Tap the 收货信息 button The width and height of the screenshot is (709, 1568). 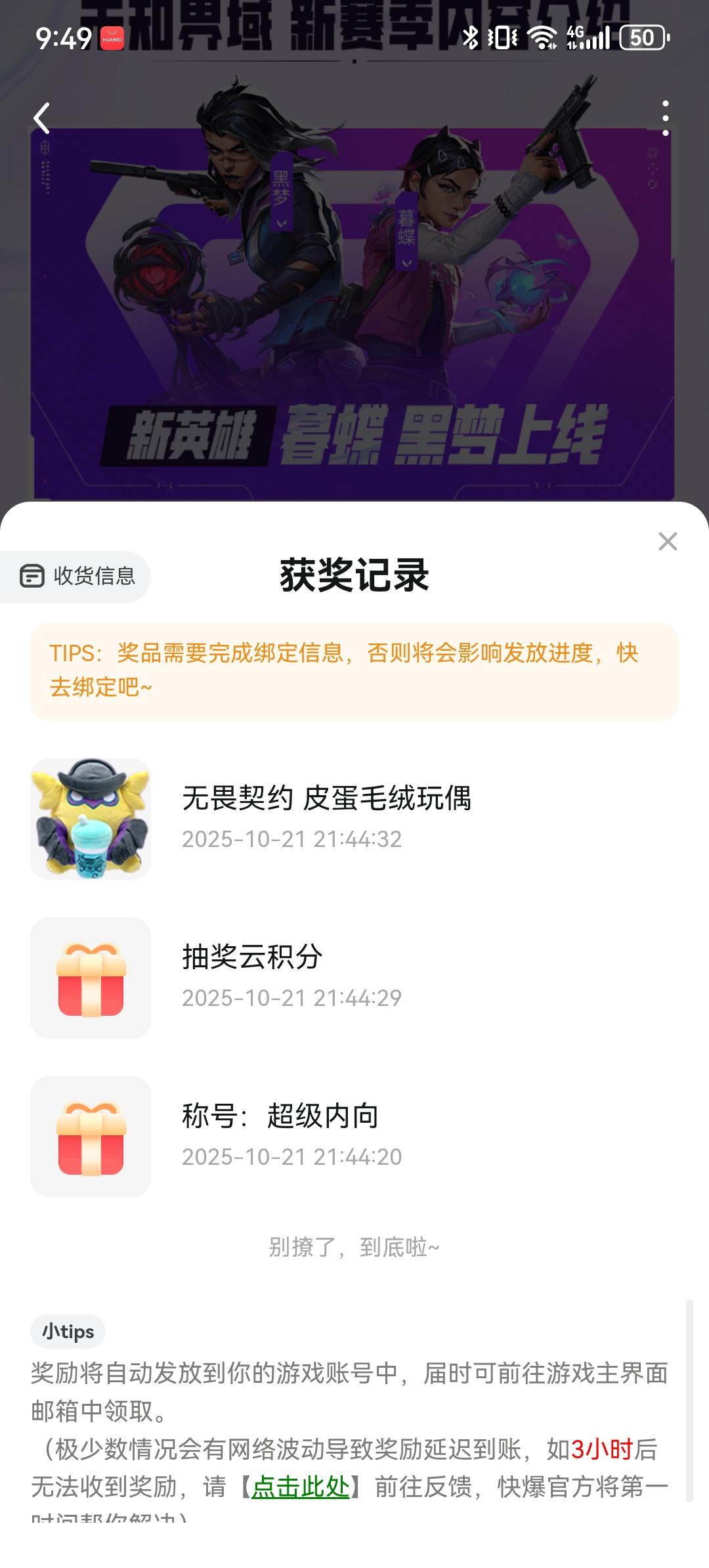point(75,576)
